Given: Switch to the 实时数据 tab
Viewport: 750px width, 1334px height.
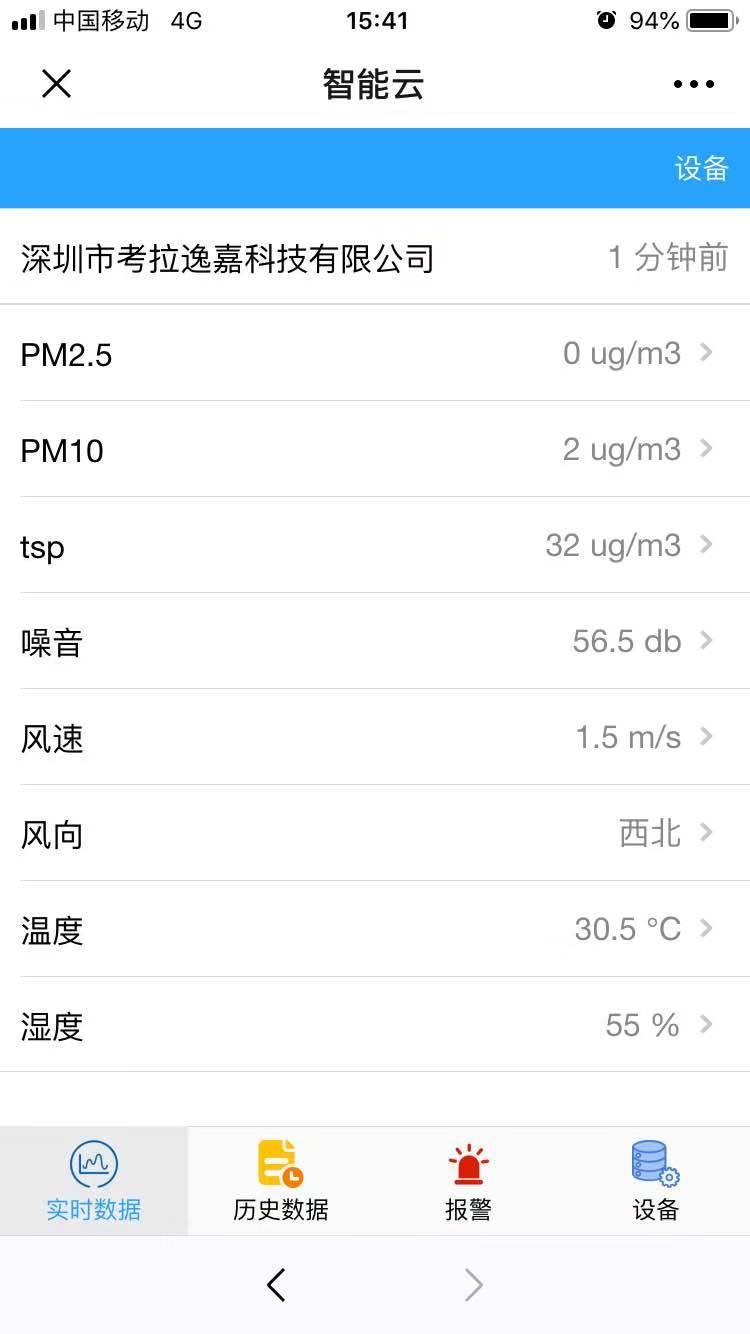Looking at the screenshot, I should click(94, 1181).
